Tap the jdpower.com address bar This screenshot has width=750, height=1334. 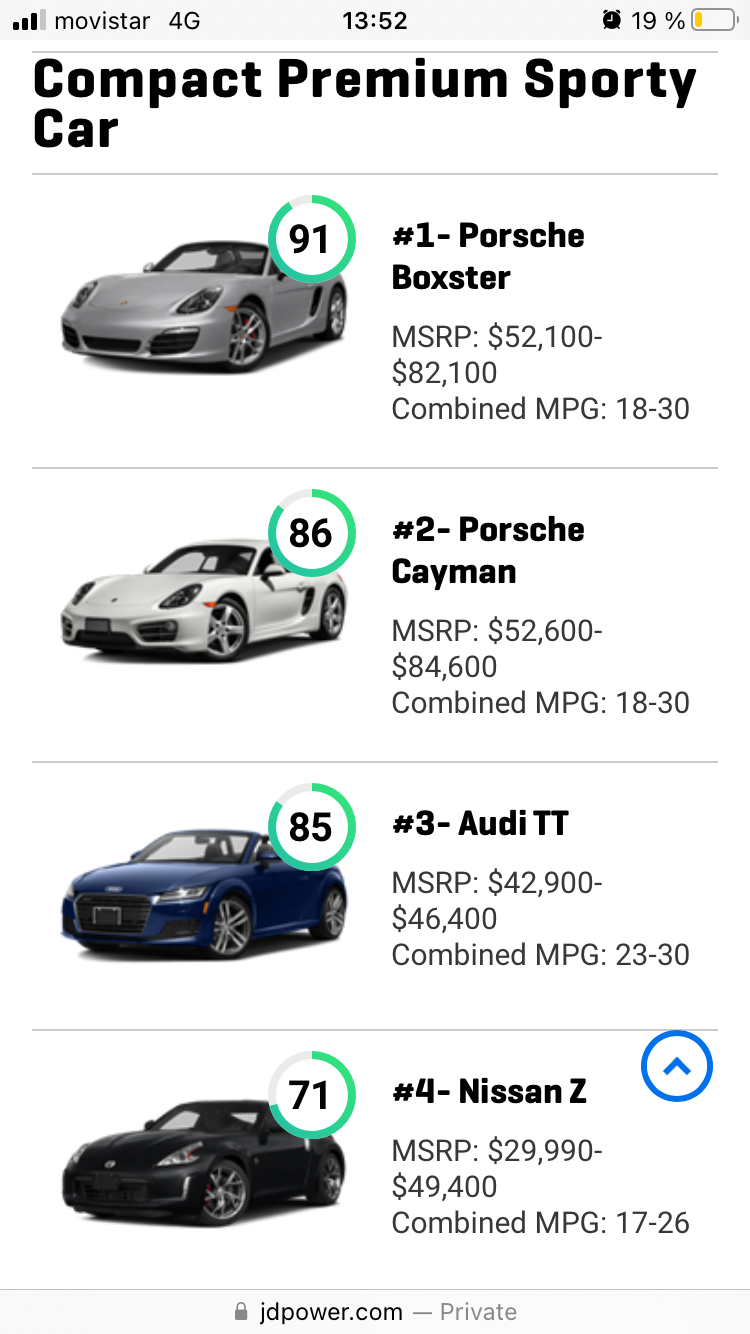(x=375, y=1311)
